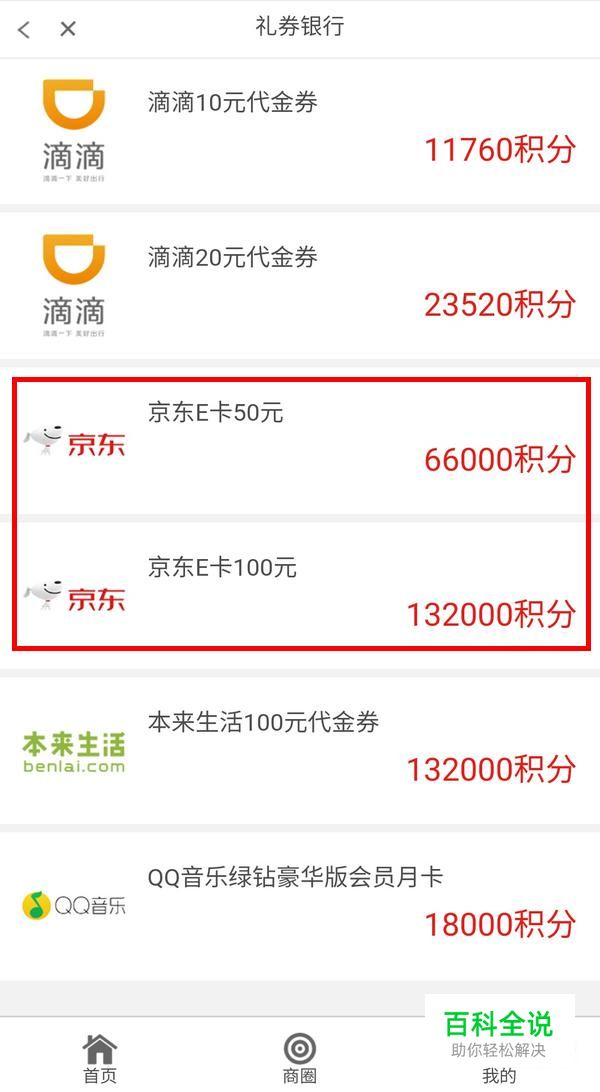Close the 礼券银行 page
600x1092 pixels.
(x=68, y=29)
